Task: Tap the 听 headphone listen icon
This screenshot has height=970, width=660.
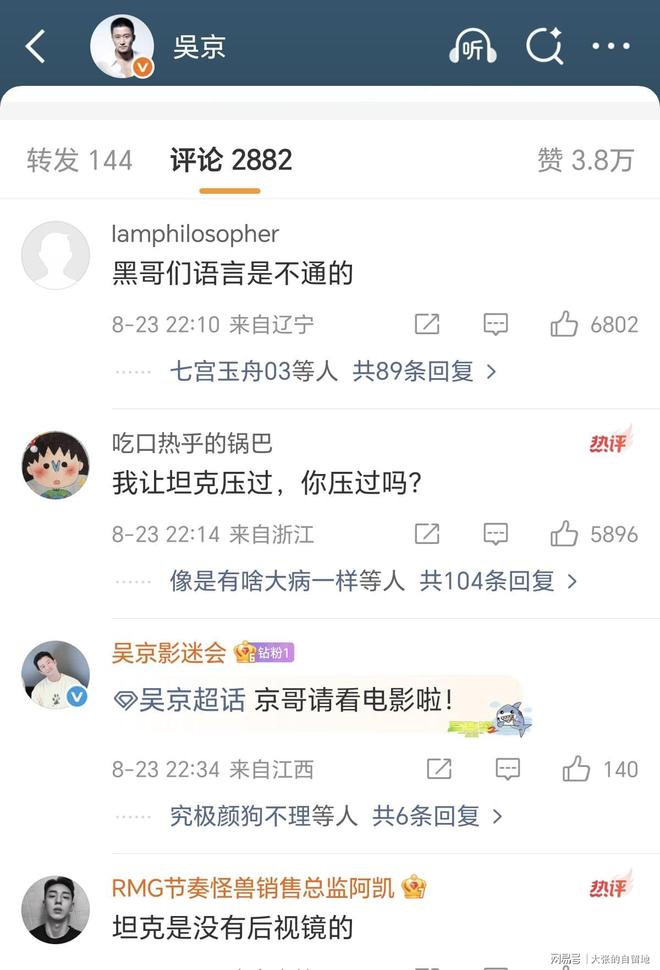Action: pos(473,47)
